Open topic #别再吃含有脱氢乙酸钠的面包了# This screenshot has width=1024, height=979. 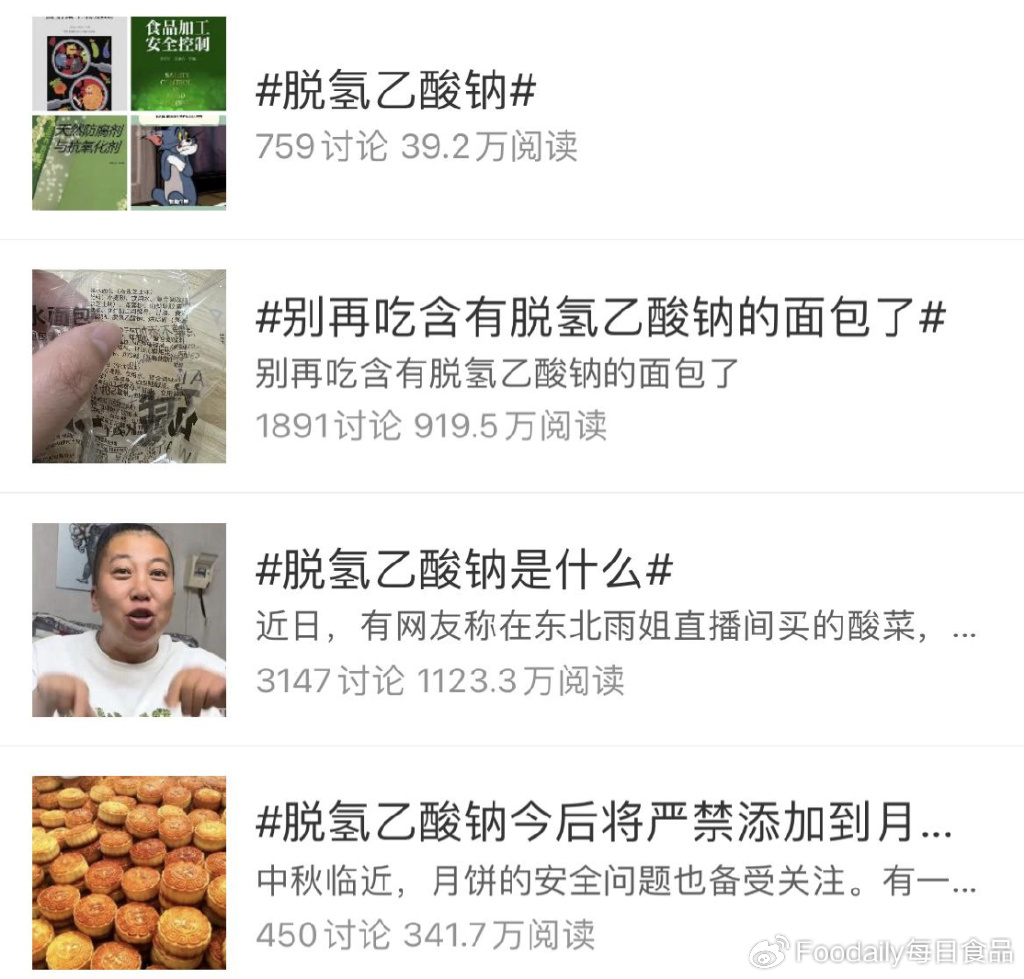(x=600, y=319)
